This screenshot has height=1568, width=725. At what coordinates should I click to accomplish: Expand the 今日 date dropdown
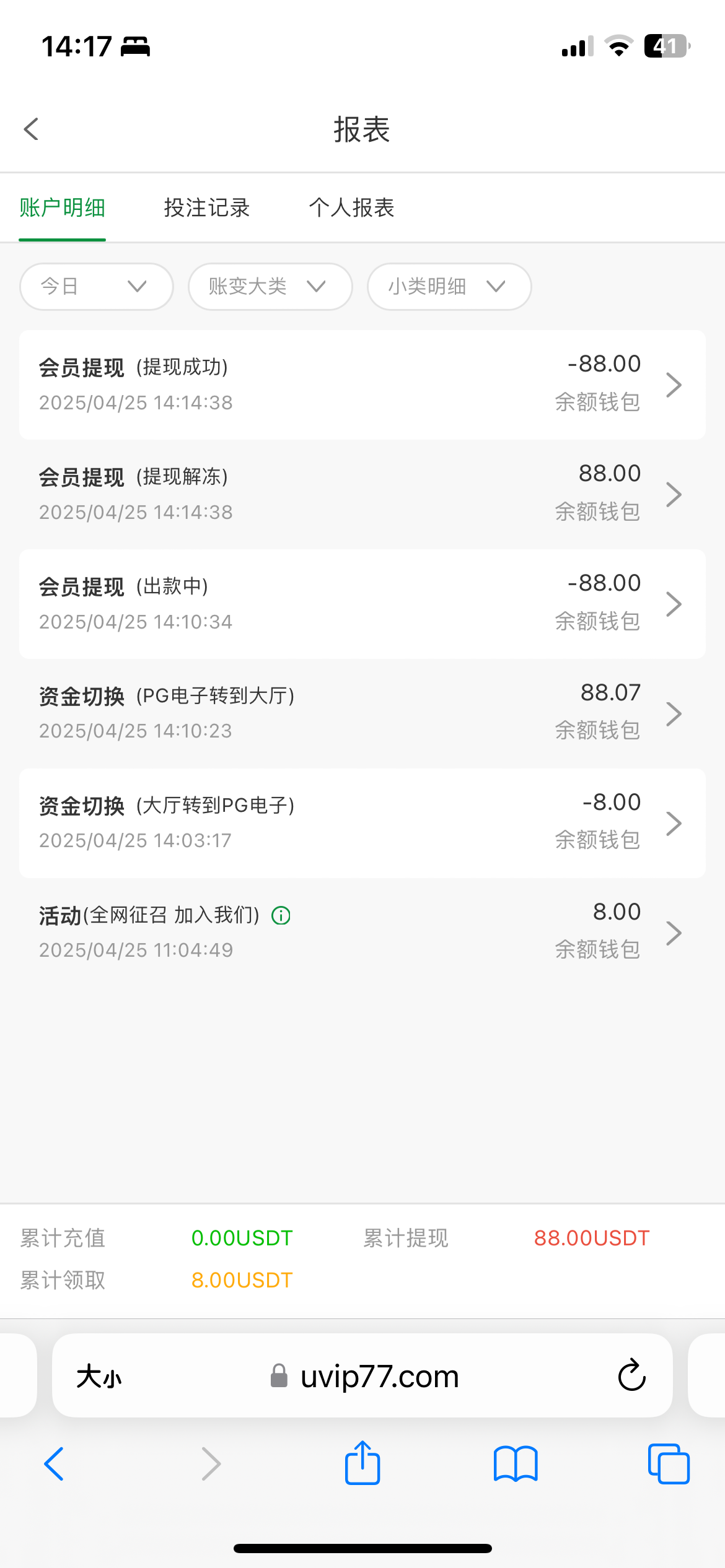point(97,287)
